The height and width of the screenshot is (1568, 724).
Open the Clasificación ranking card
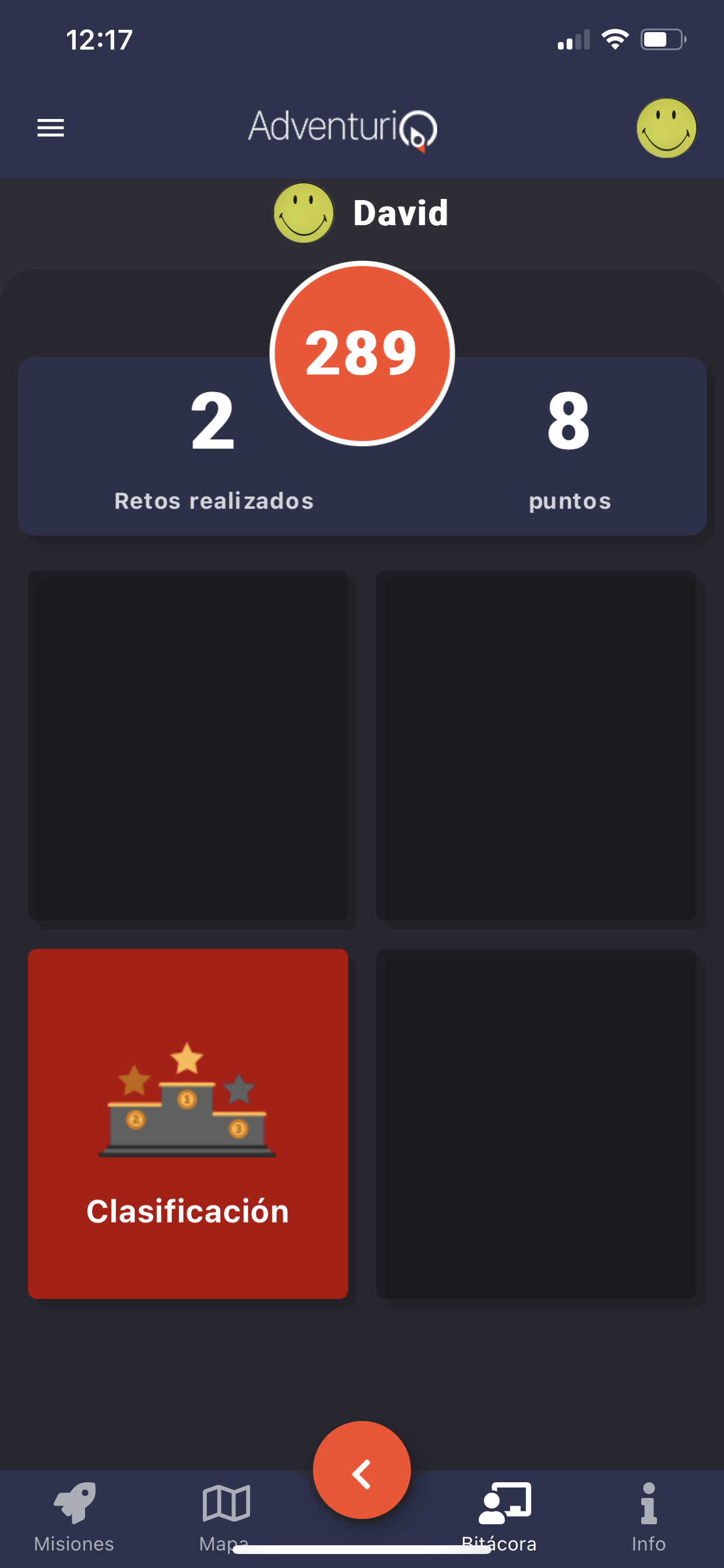click(x=188, y=1123)
